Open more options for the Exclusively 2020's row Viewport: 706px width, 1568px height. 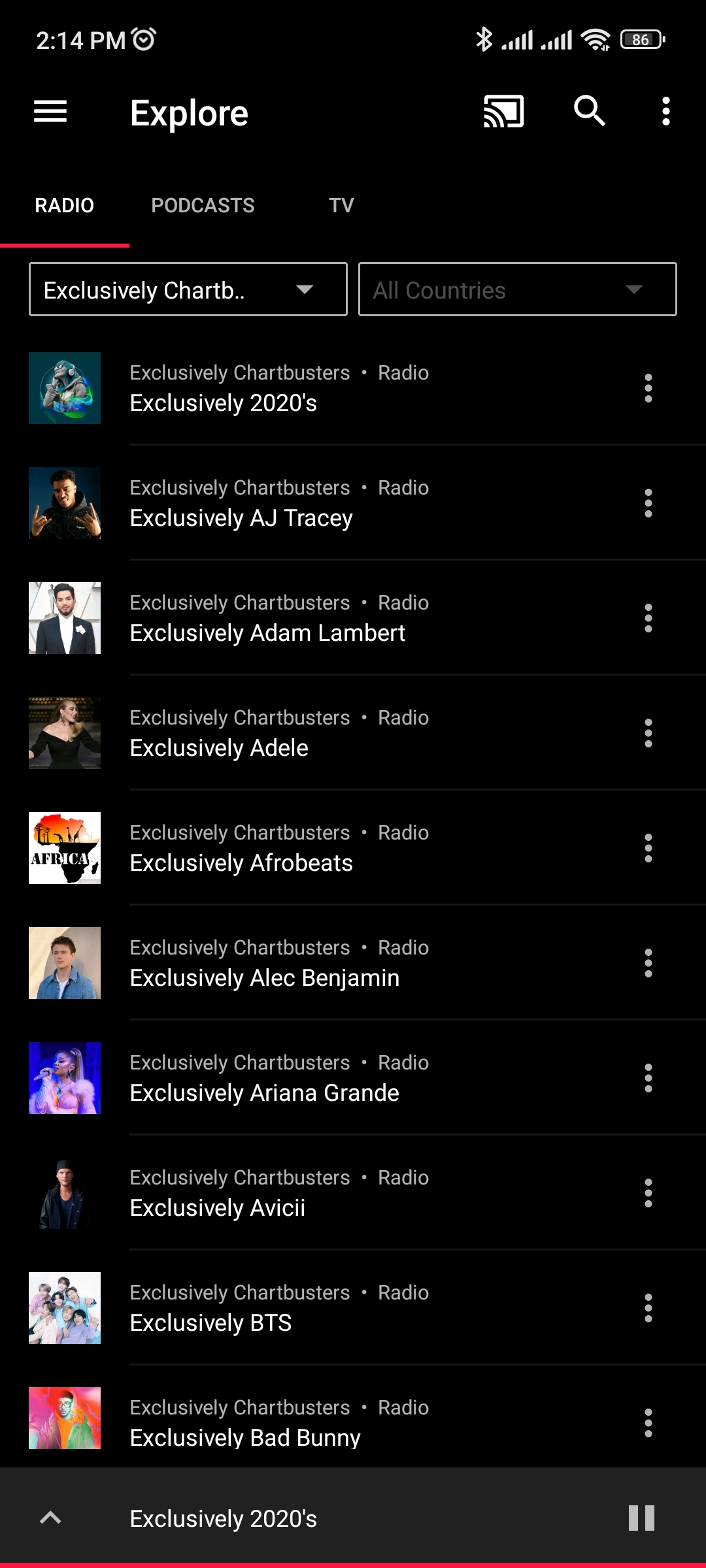pos(648,388)
